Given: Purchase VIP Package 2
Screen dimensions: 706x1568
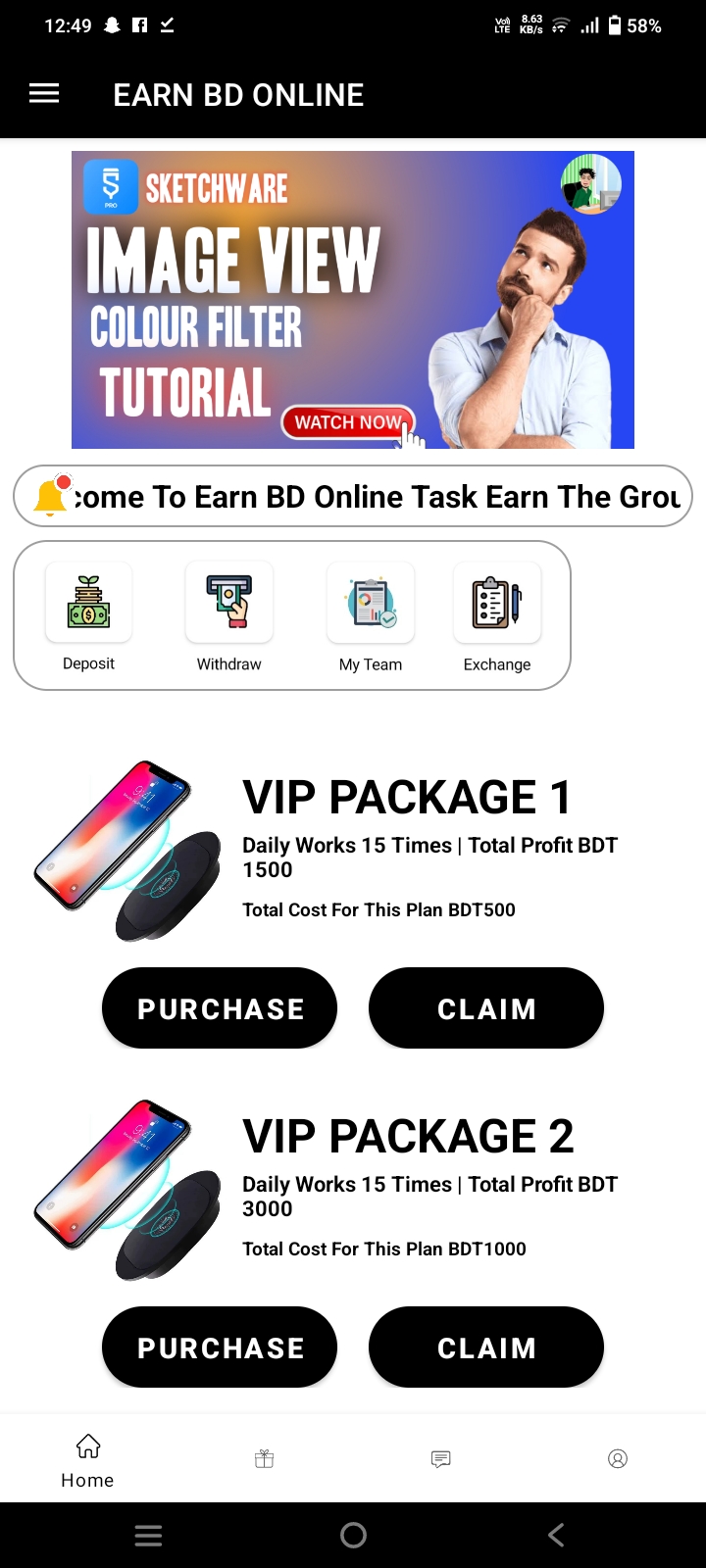Looking at the screenshot, I should tap(220, 1347).
